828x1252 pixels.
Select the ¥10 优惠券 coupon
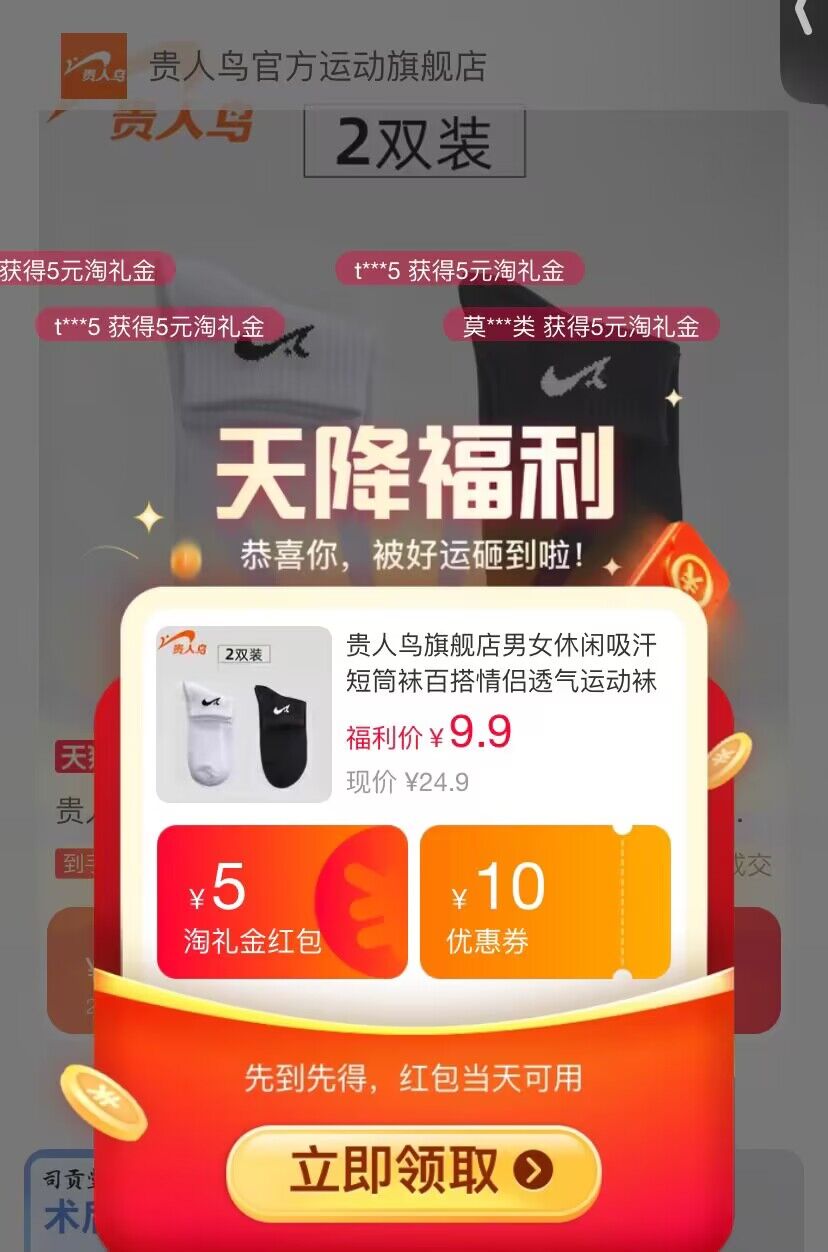click(544, 902)
